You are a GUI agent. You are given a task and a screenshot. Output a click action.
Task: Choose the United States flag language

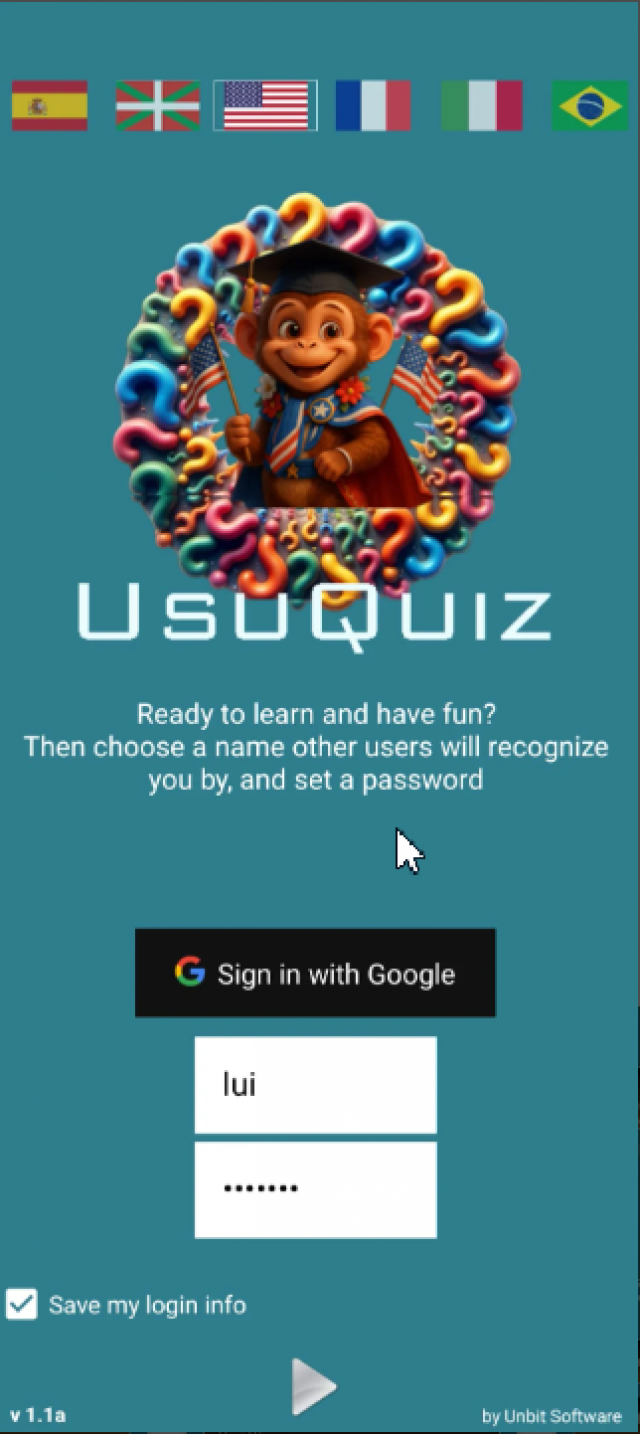point(265,106)
